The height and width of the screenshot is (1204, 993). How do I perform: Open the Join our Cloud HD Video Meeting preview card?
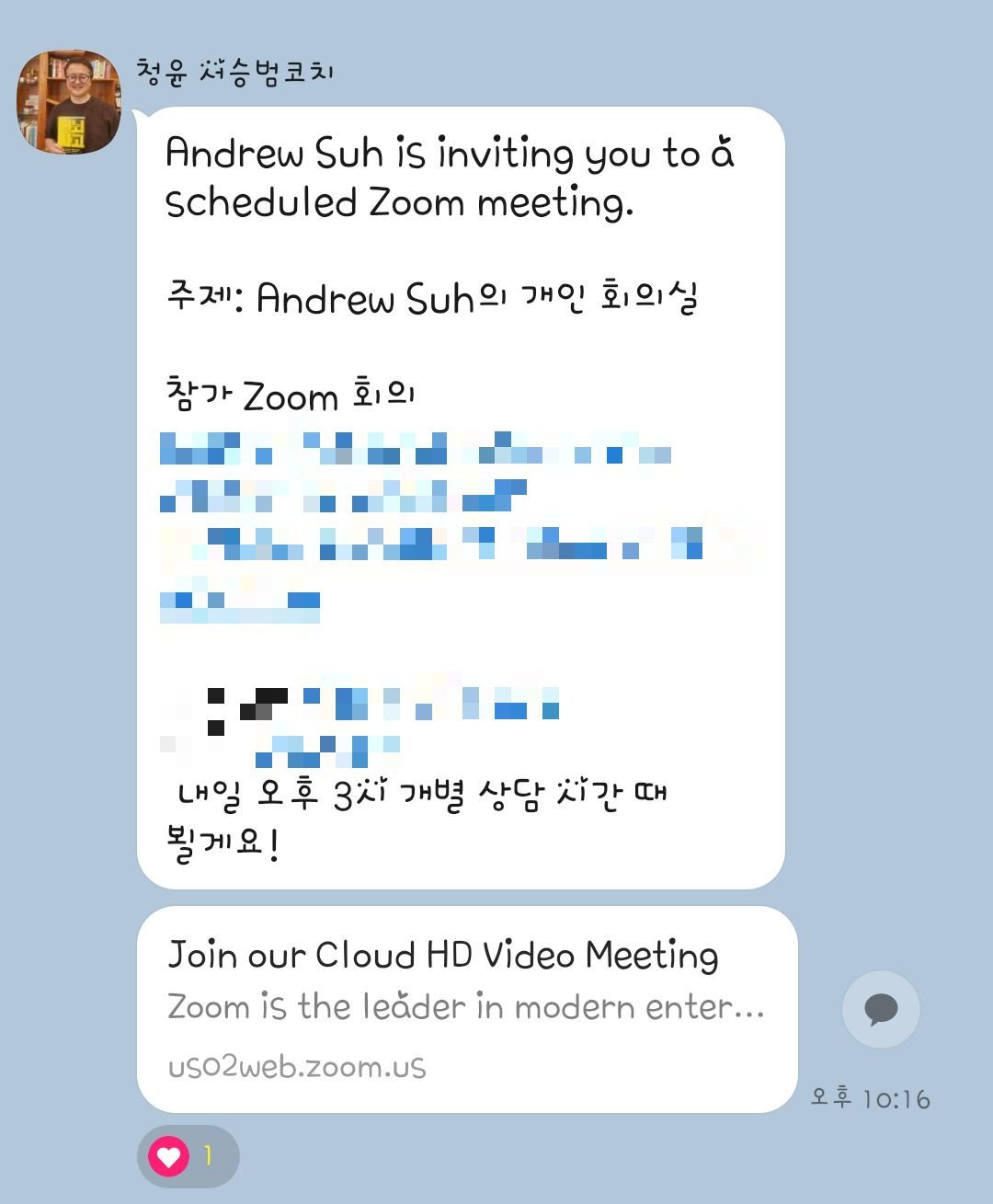pyautogui.click(x=466, y=1009)
